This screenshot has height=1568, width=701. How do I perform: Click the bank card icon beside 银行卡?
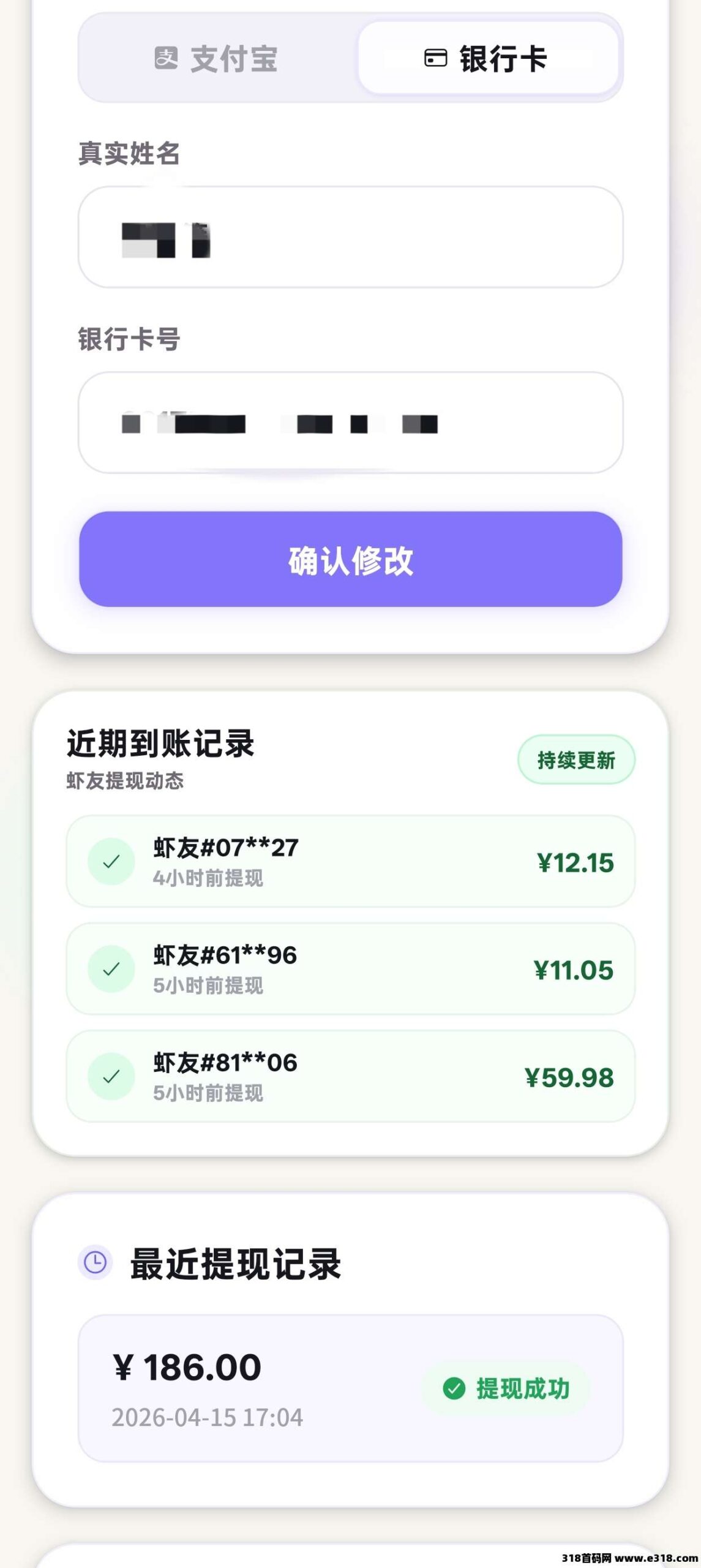point(435,58)
